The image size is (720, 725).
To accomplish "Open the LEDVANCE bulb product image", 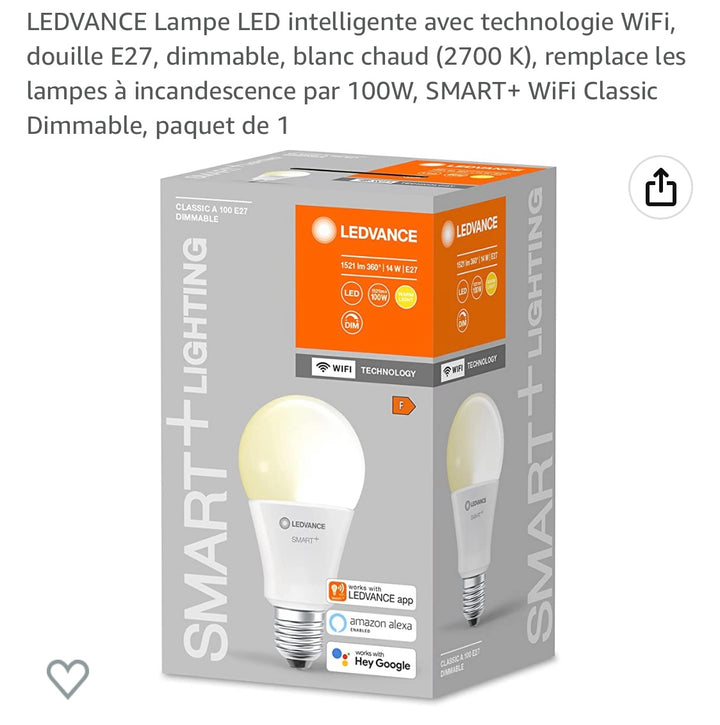I will [x=360, y=420].
